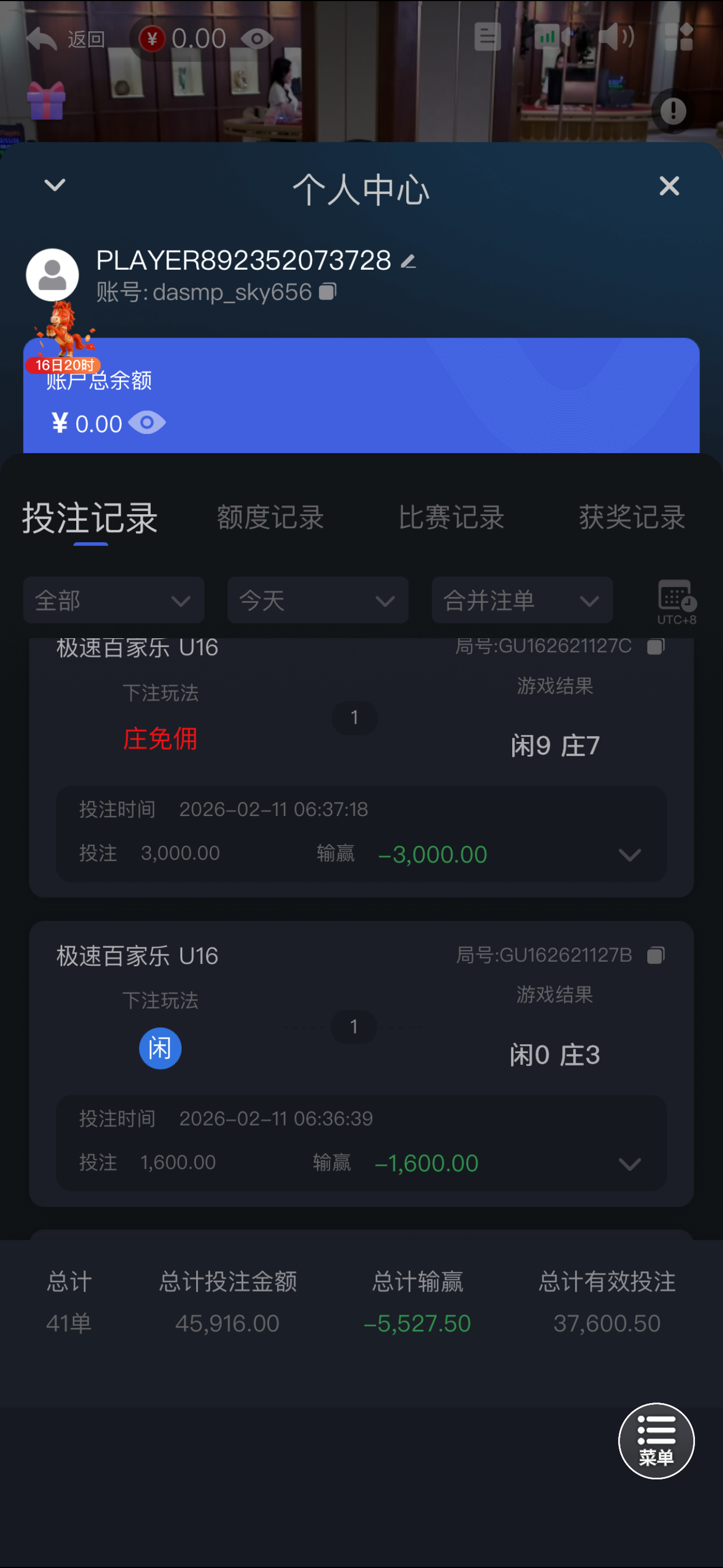
Task: Switch to 比赛记录 tab
Action: 451,518
